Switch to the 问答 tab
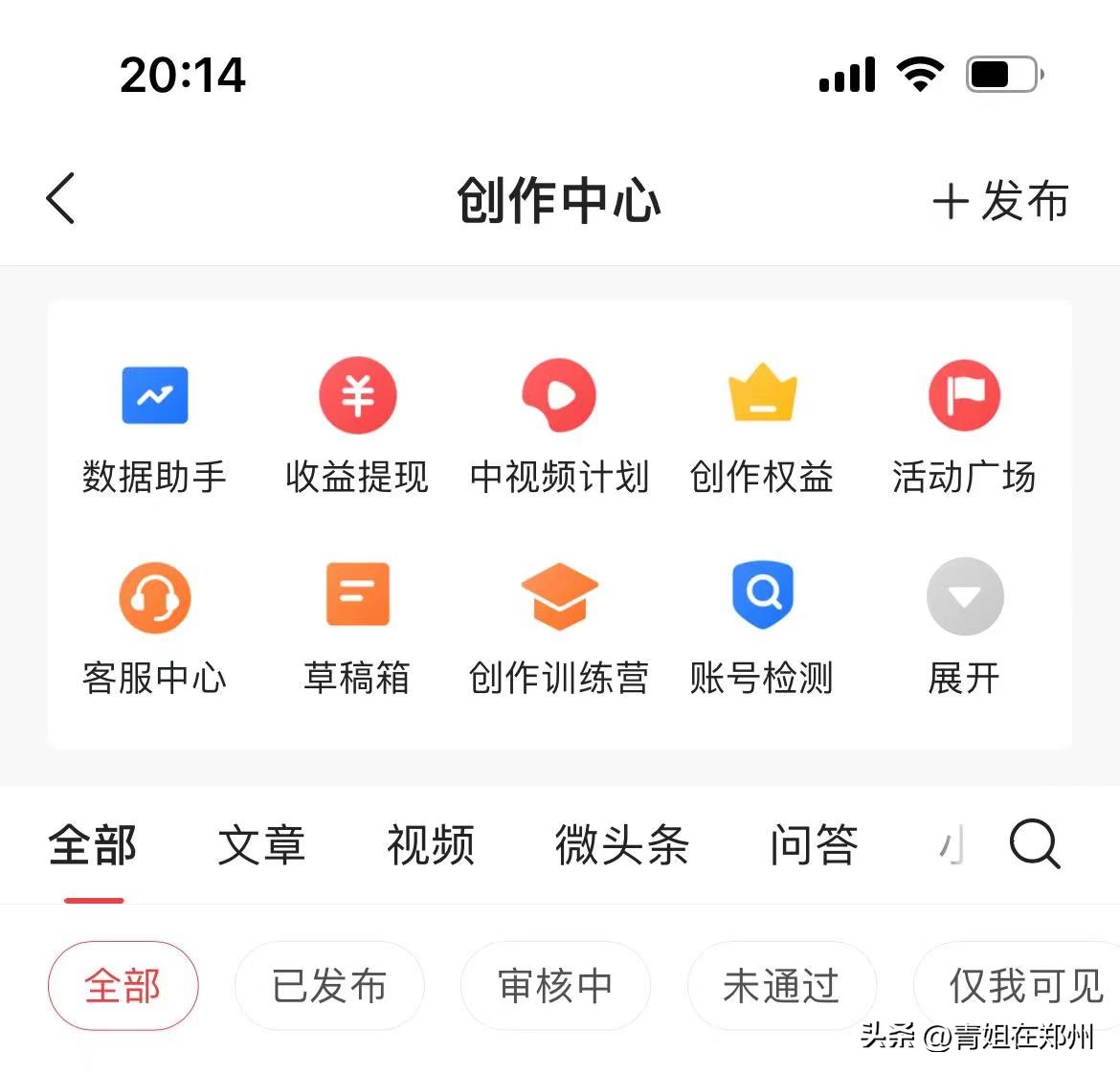 (814, 845)
